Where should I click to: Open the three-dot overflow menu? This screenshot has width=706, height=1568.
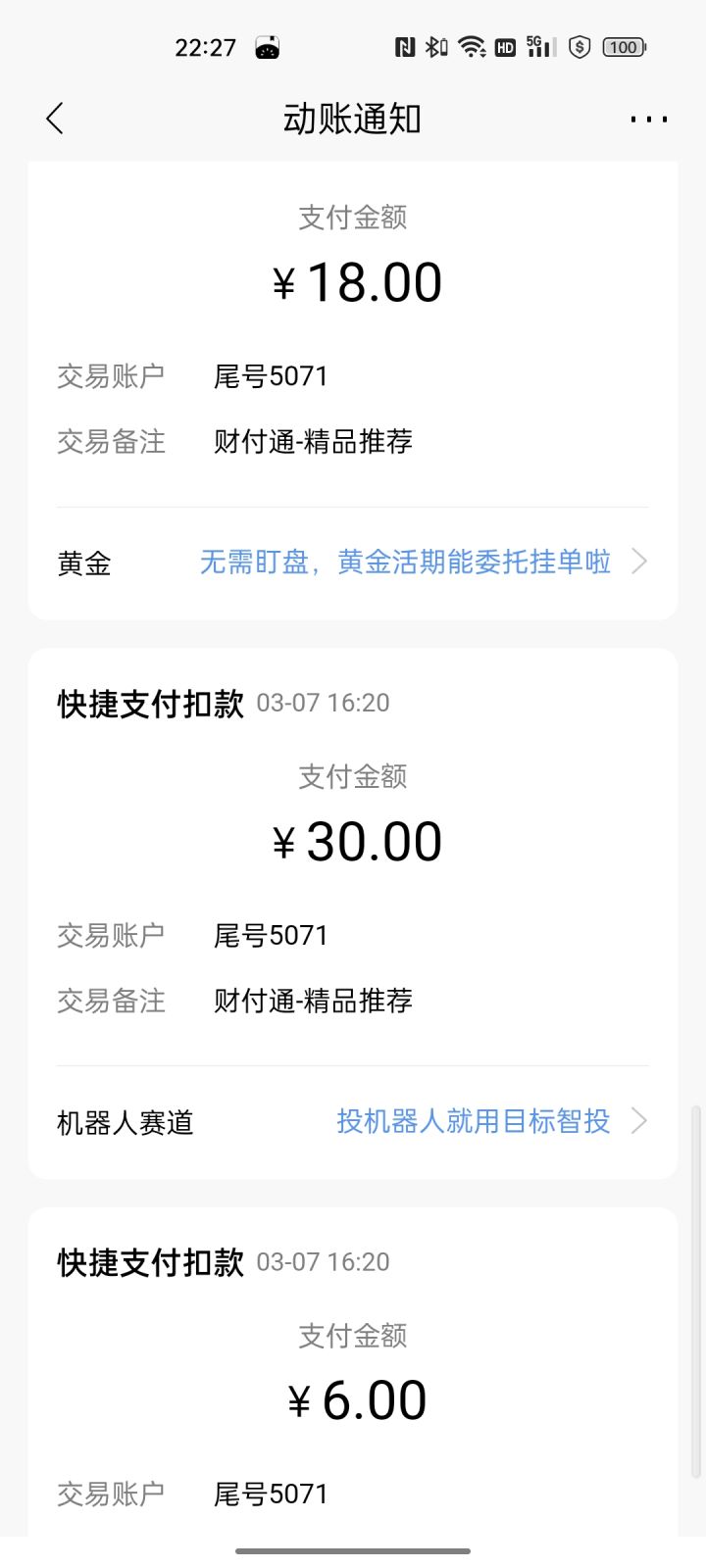click(648, 120)
